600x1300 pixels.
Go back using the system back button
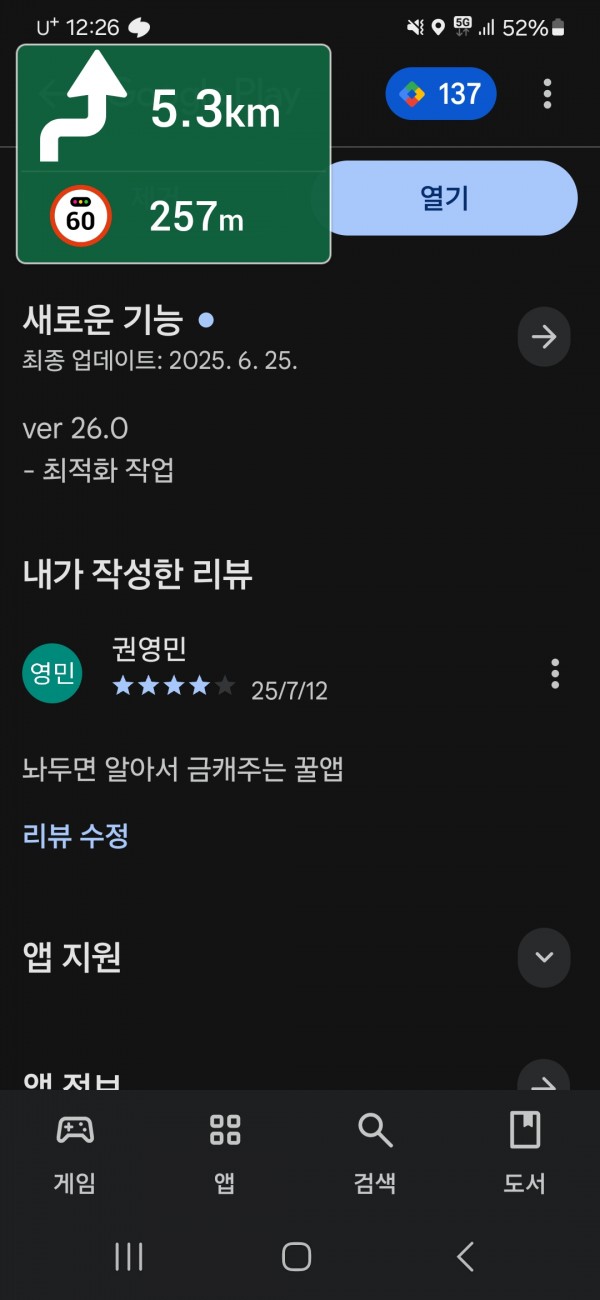465,1256
